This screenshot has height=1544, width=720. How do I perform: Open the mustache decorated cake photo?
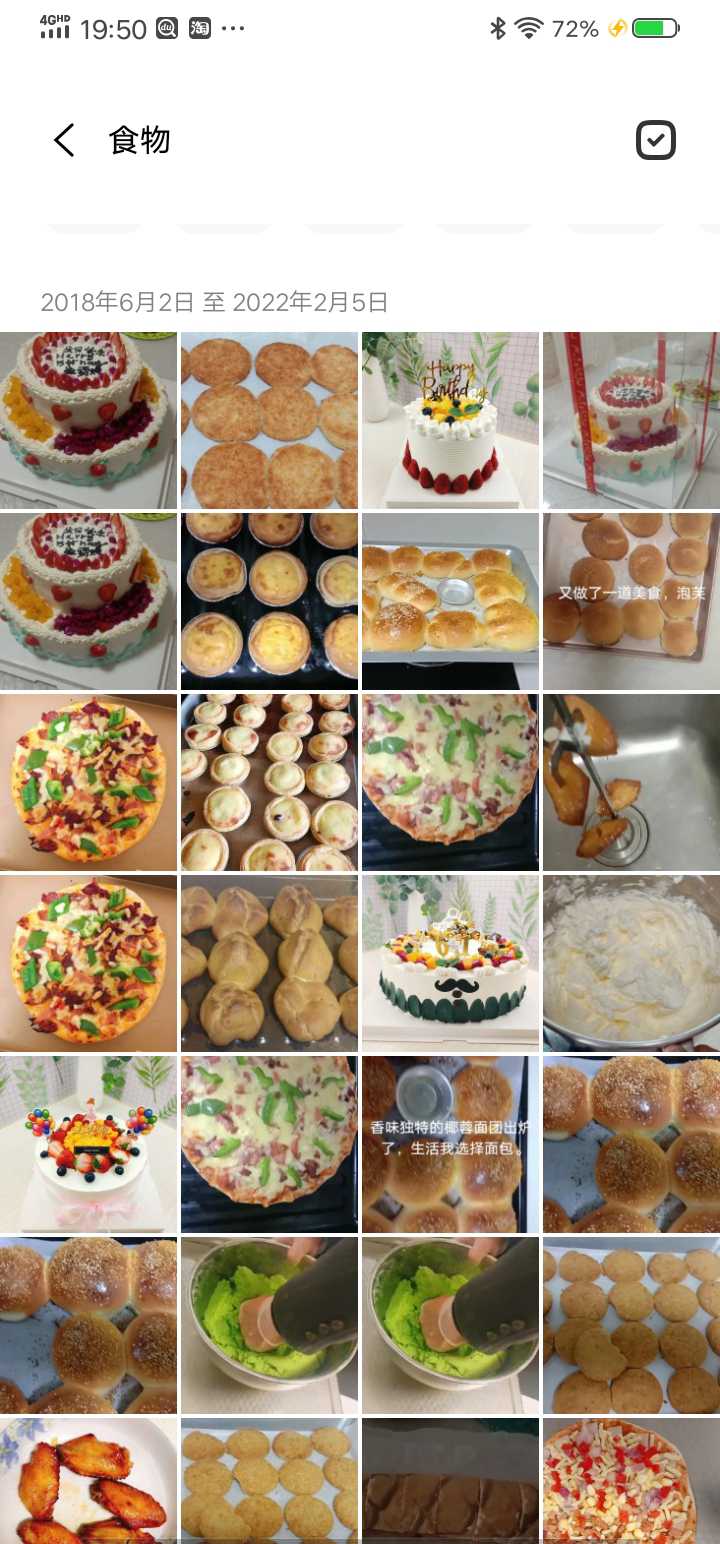(450, 963)
